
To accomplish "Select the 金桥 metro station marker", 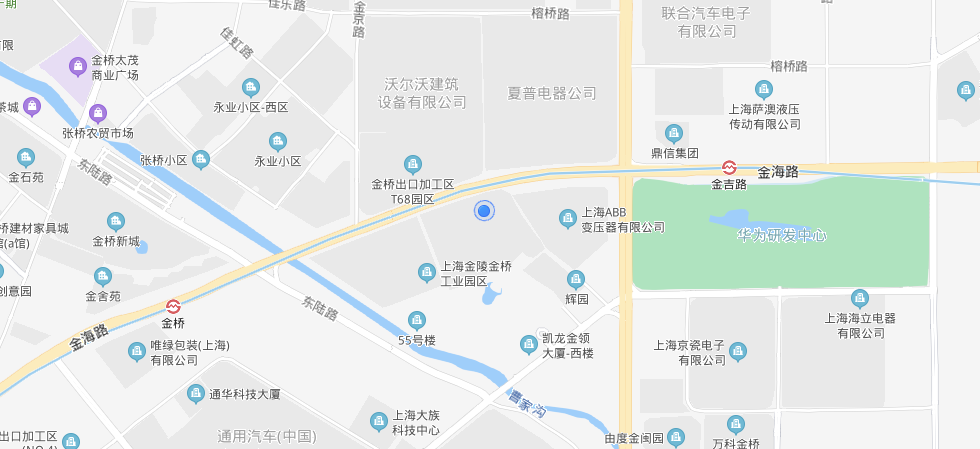I will [x=173, y=306].
